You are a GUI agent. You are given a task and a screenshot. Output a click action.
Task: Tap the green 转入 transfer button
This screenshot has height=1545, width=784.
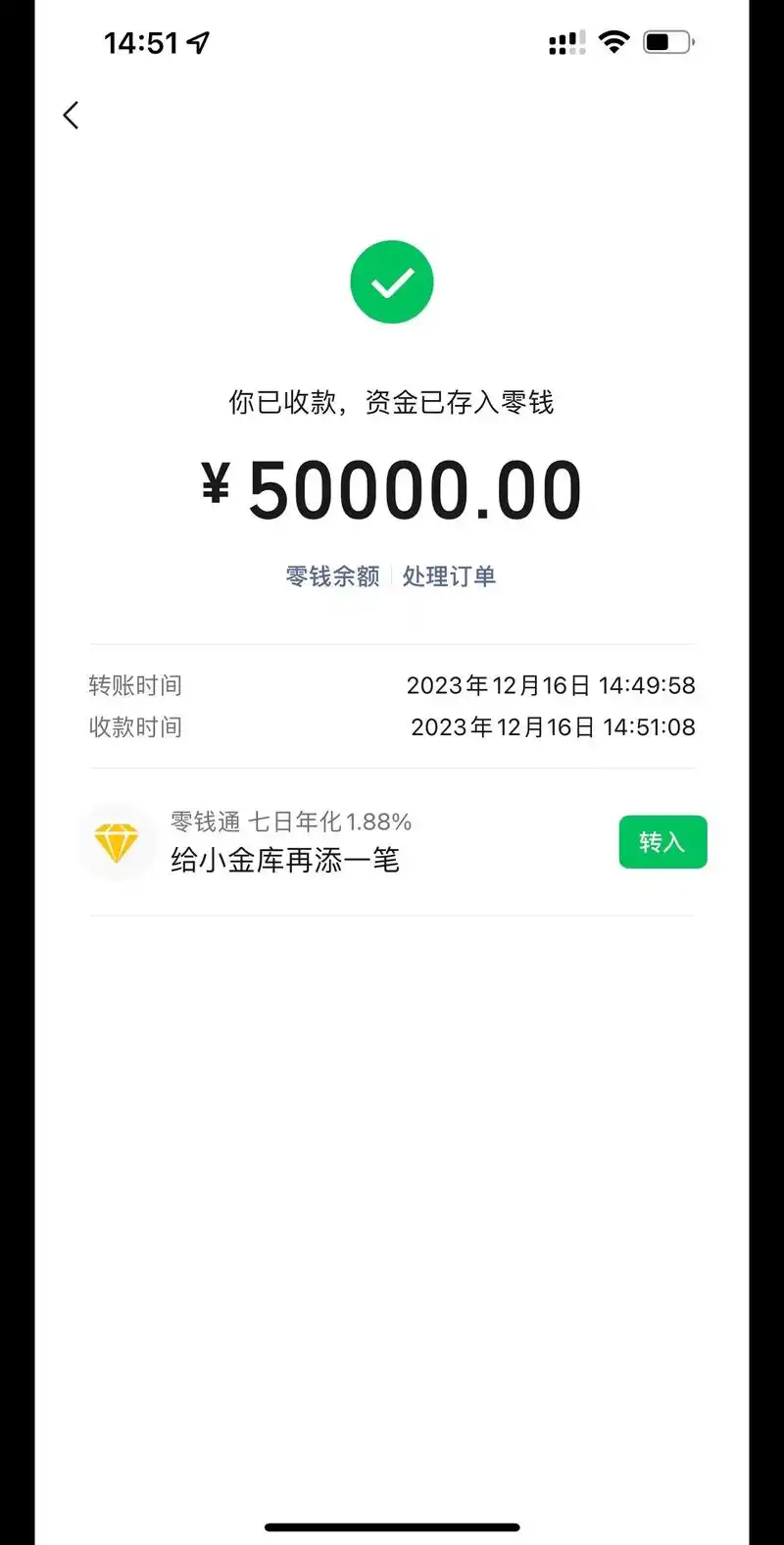point(662,841)
